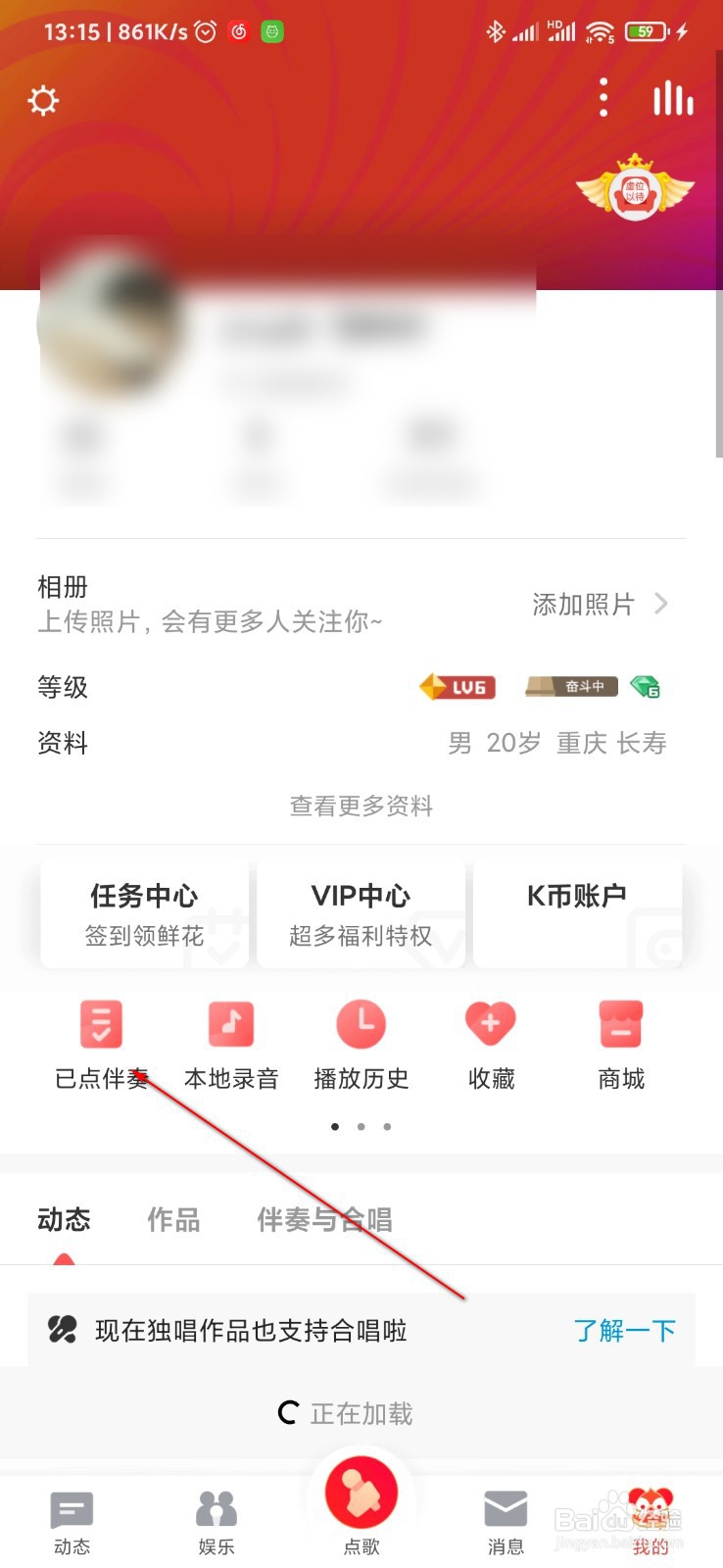The height and width of the screenshot is (1568, 723).
Task: Open the 任务中心 task center
Action: (143, 911)
